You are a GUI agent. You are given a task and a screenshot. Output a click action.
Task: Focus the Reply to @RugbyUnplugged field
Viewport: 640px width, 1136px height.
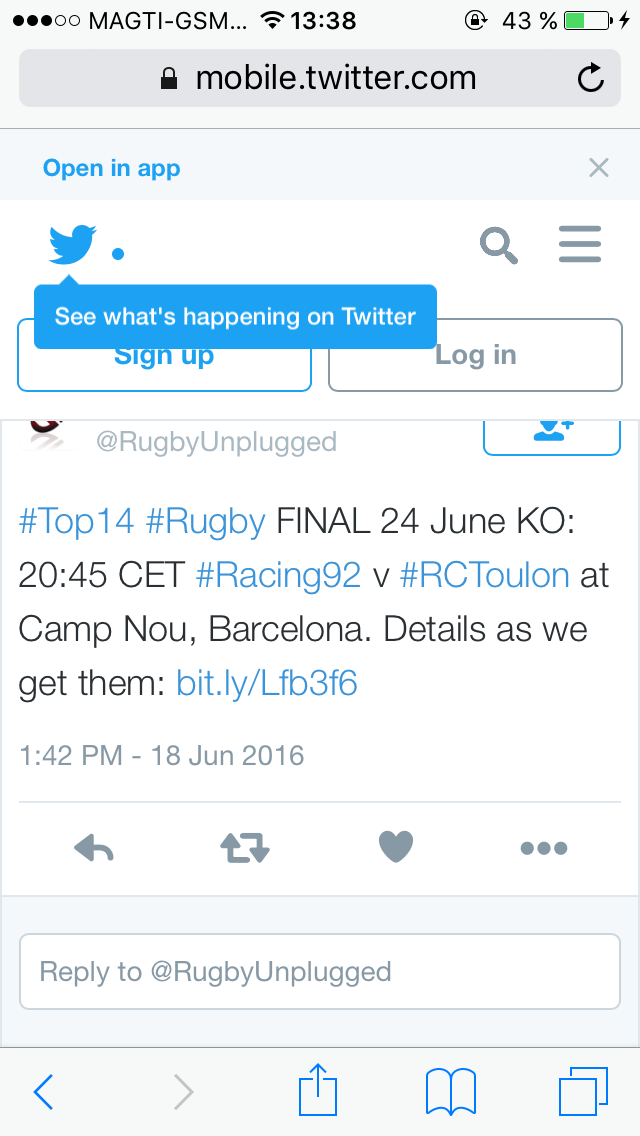click(x=320, y=971)
